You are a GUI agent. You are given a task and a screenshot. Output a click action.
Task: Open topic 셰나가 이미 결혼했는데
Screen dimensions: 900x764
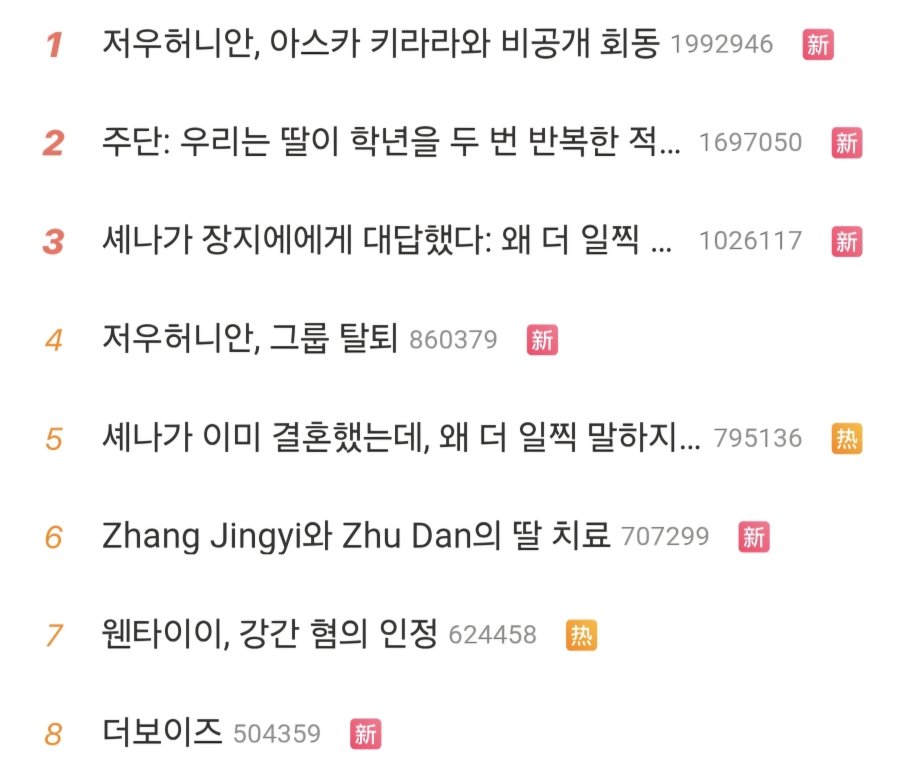coord(400,438)
